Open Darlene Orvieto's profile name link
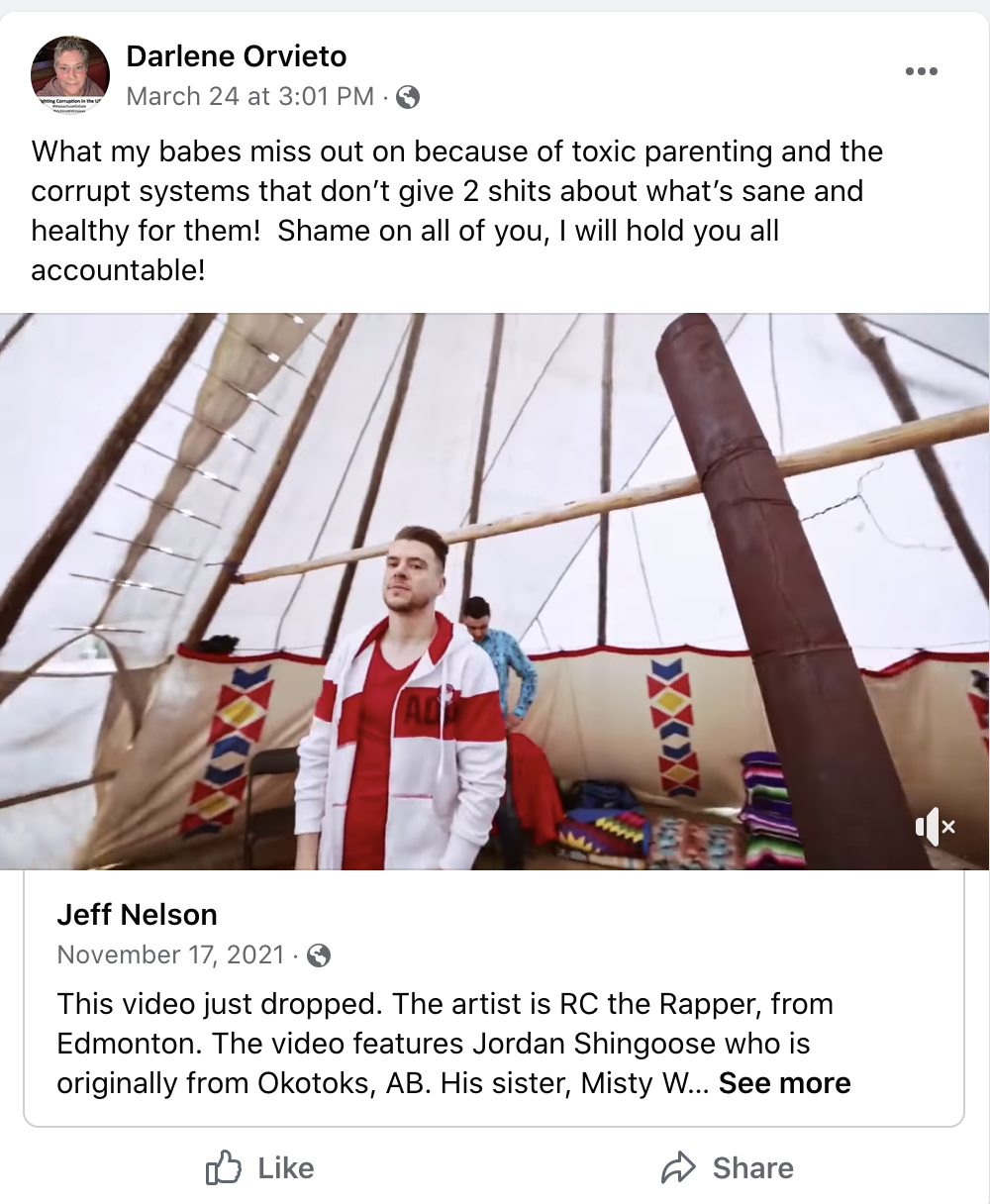The image size is (990, 1204). click(x=237, y=56)
